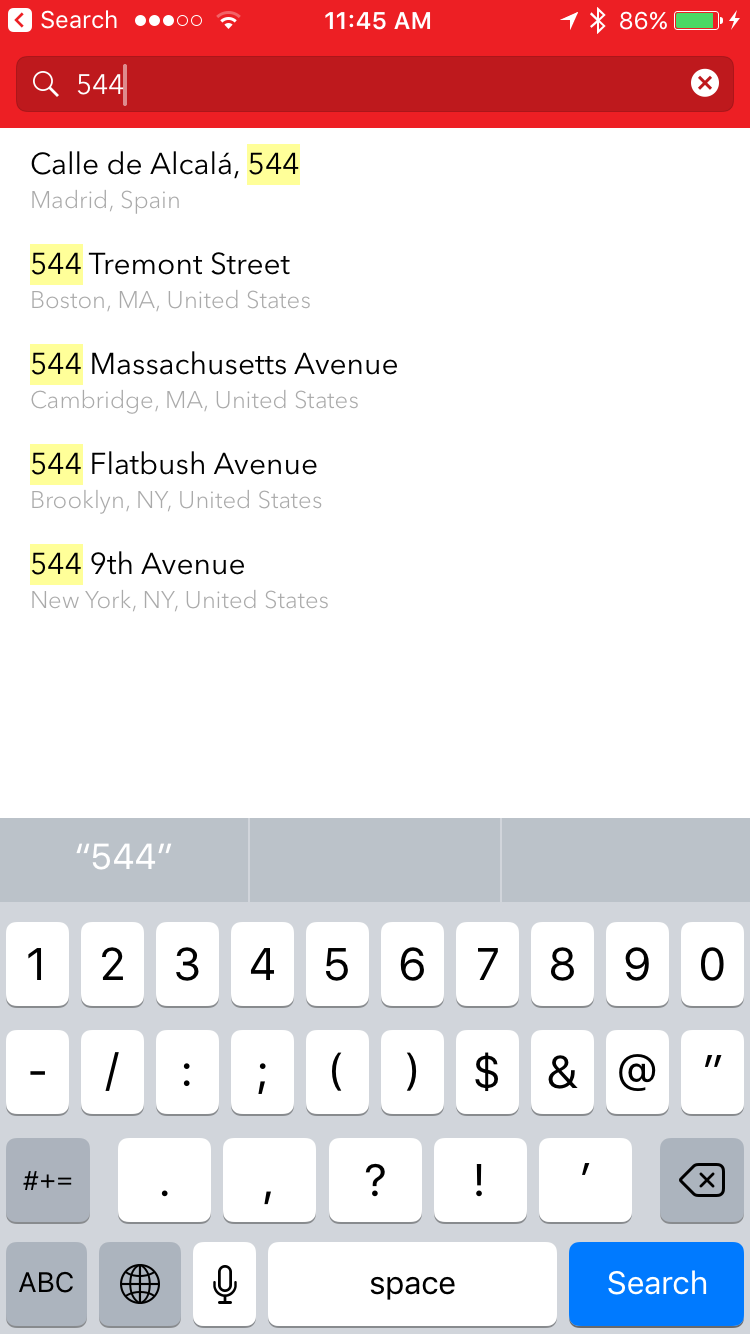Tap the blue Search key on the keyboard
This screenshot has width=750, height=1334.
[x=657, y=1283]
